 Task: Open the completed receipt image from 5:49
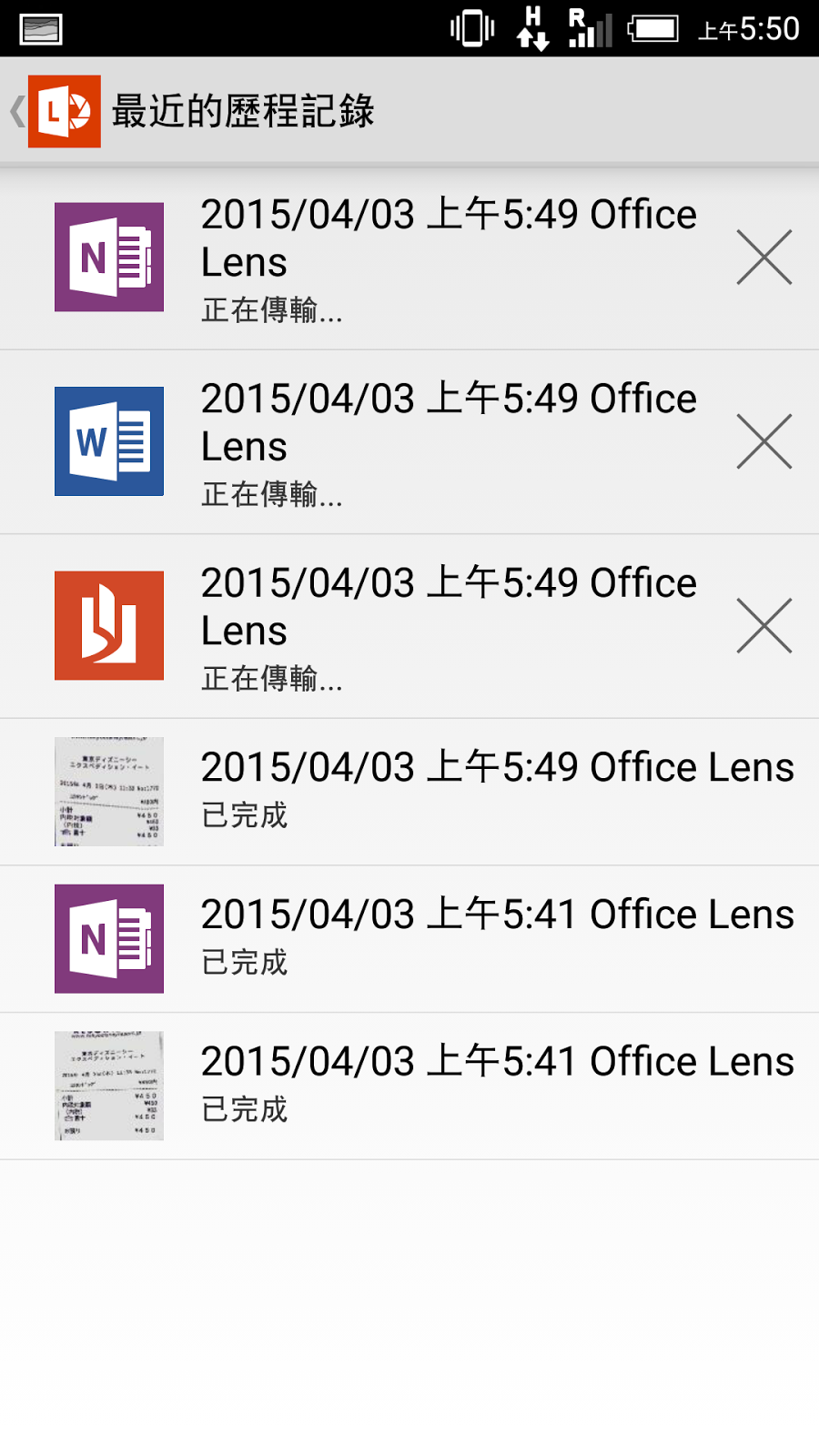point(409,792)
